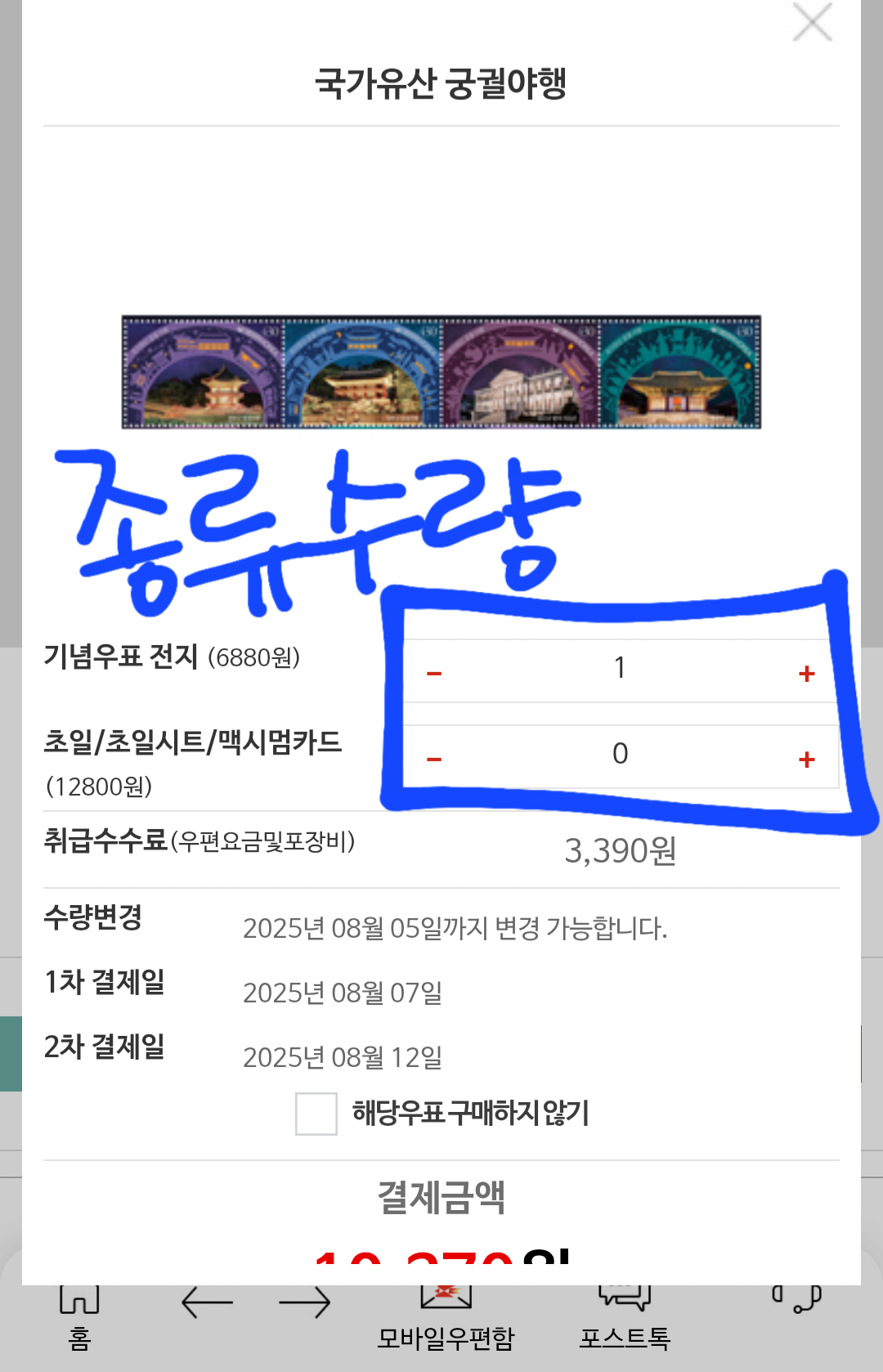883x1372 pixels.
Task: Check the 해당우표 구매하지 않기 box
Action: click(316, 1114)
